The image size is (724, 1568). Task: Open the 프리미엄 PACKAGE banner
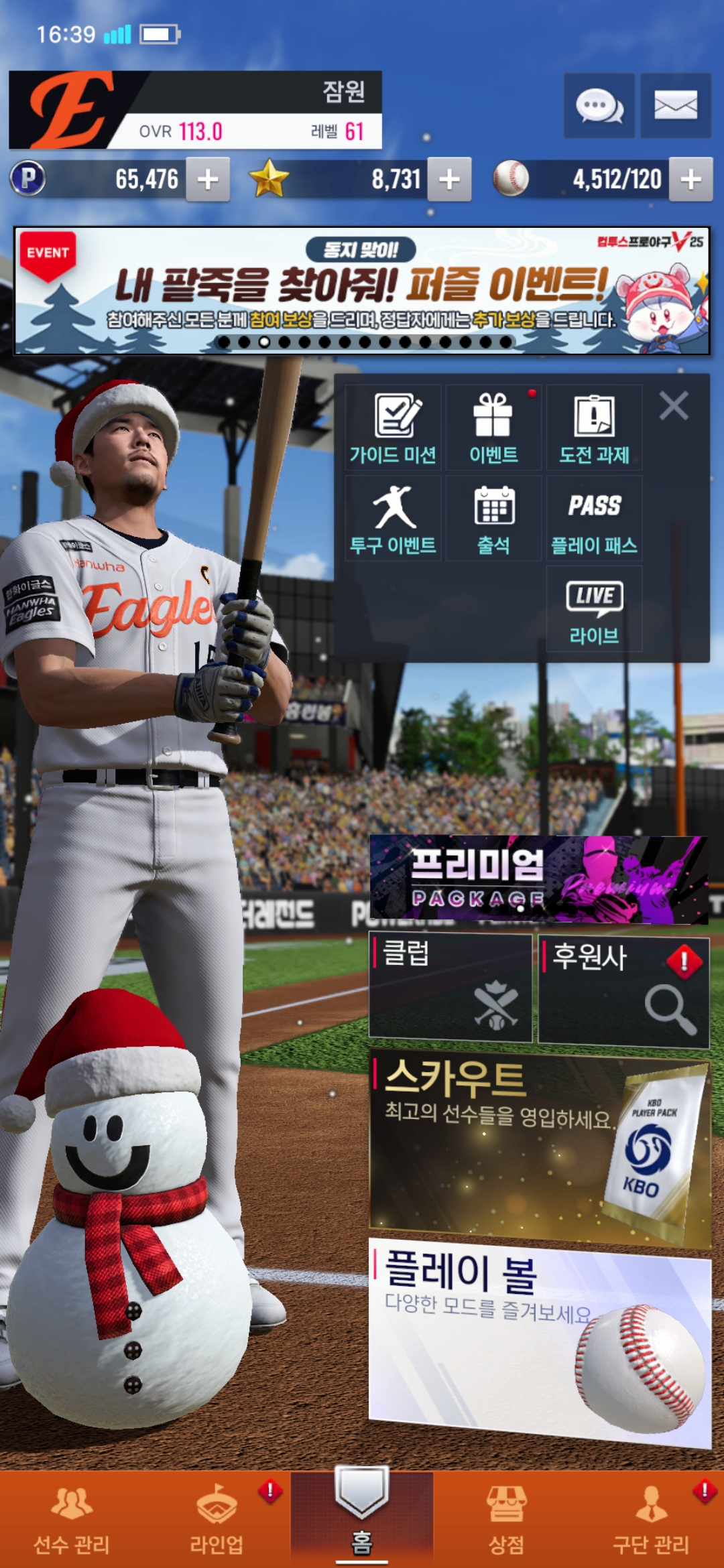[x=538, y=880]
